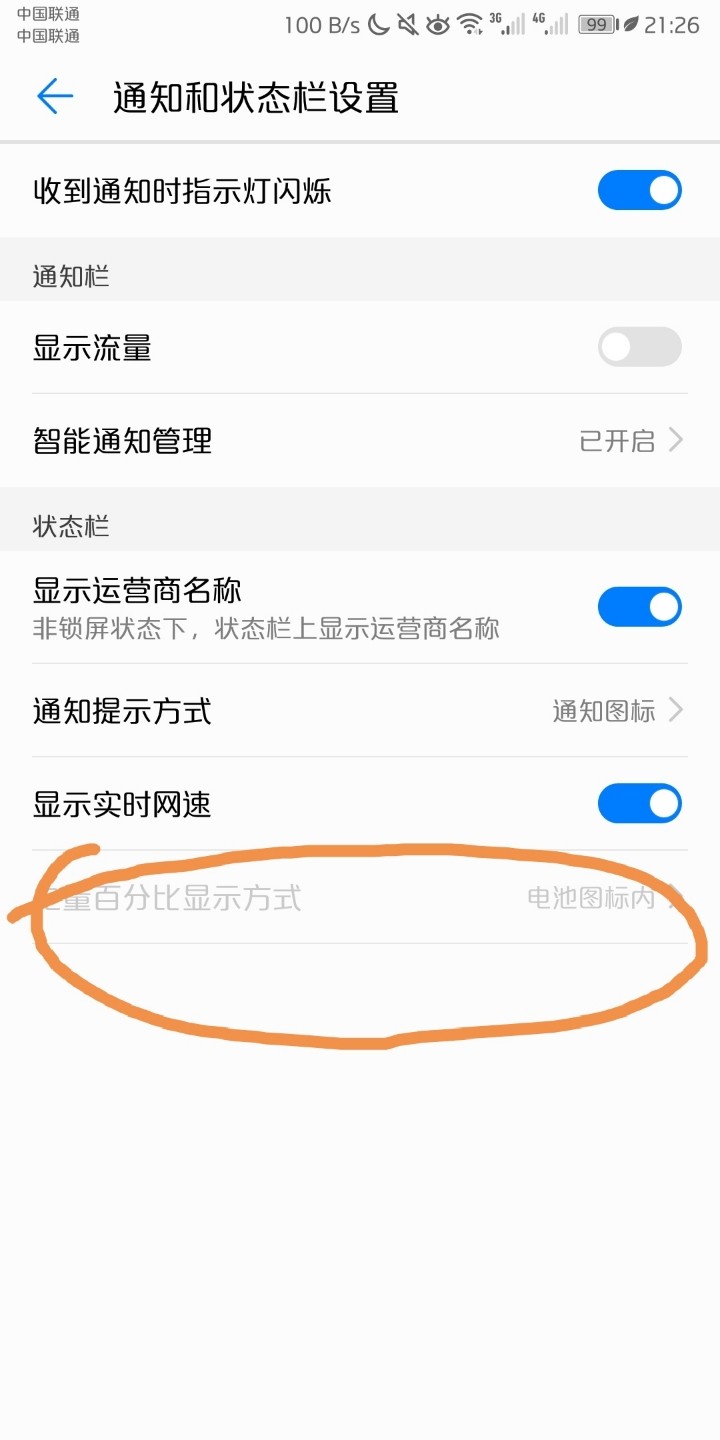
Task: Tap the blue back arrow
Action: point(55,96)
